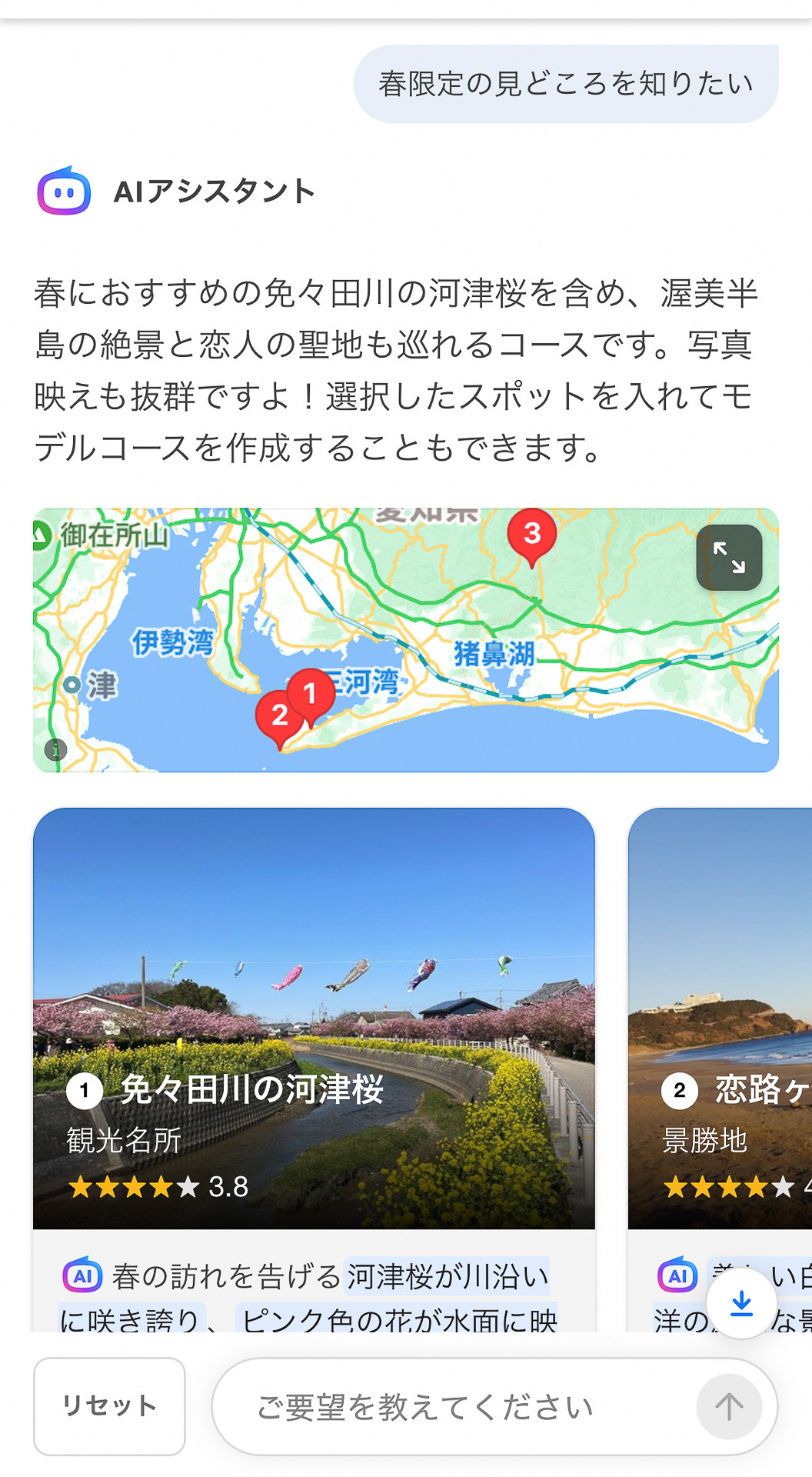
Task: Tap the blue scroll-to-bottom arrow
Action: [741, 1302]
